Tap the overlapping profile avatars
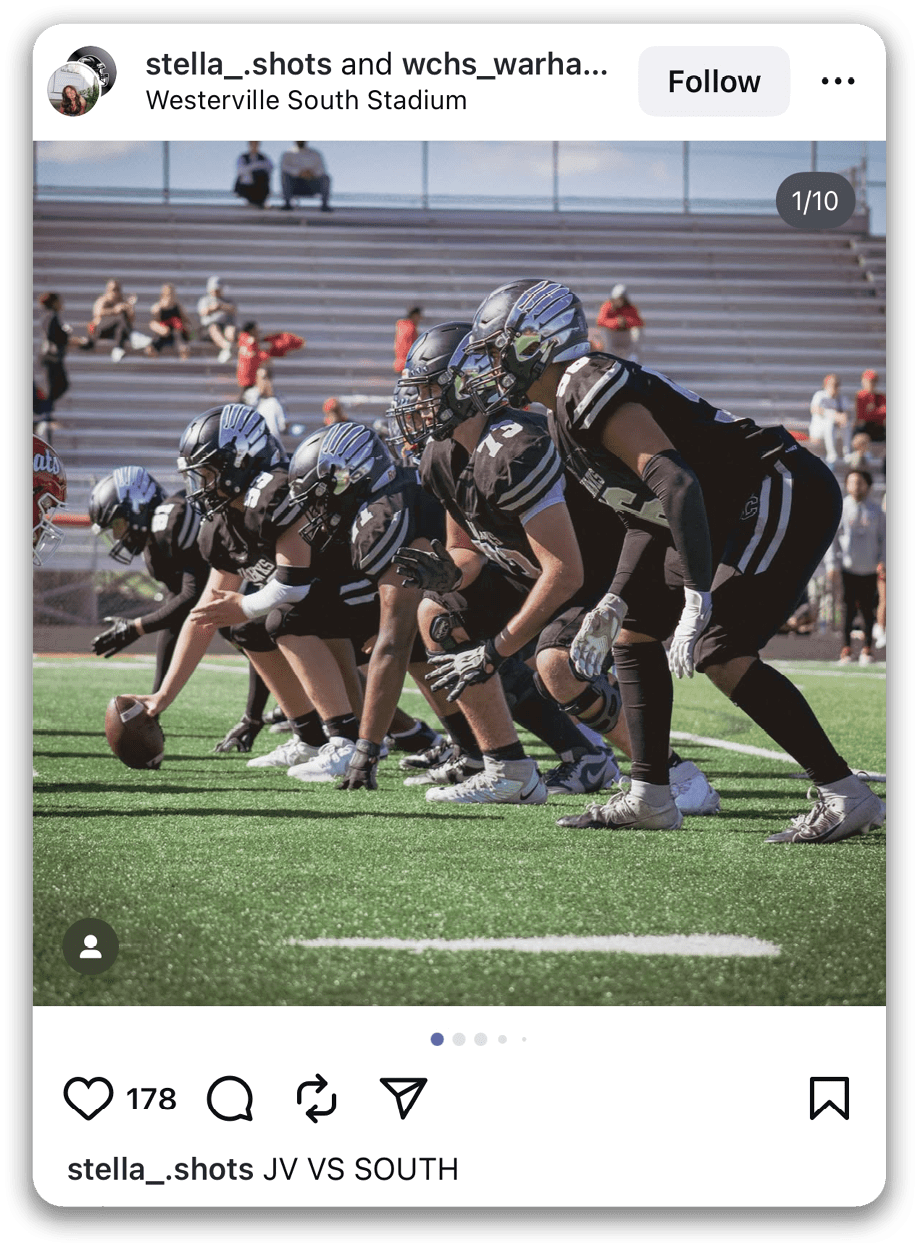 click(82, 81)
